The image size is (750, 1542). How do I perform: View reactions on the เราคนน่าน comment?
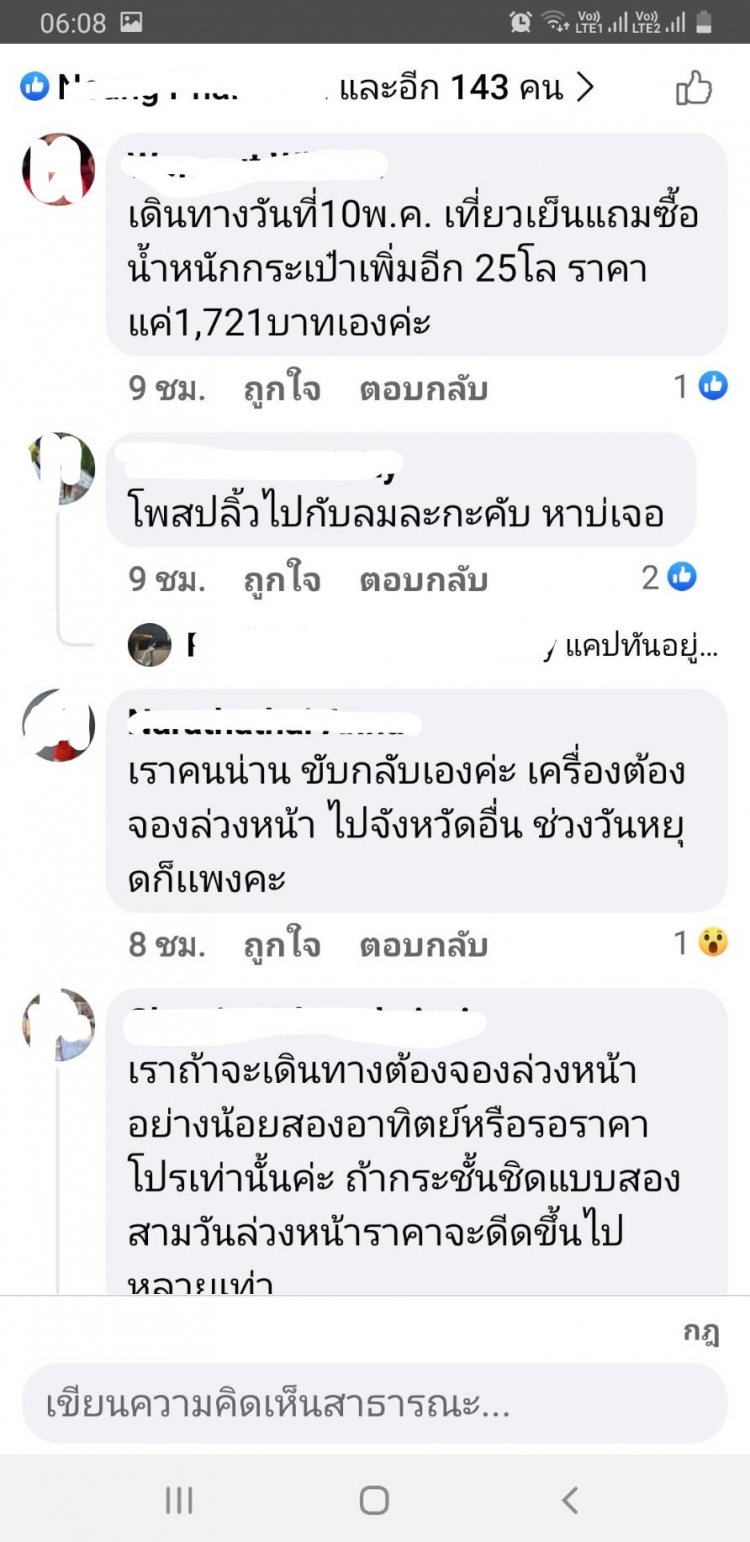701,942
